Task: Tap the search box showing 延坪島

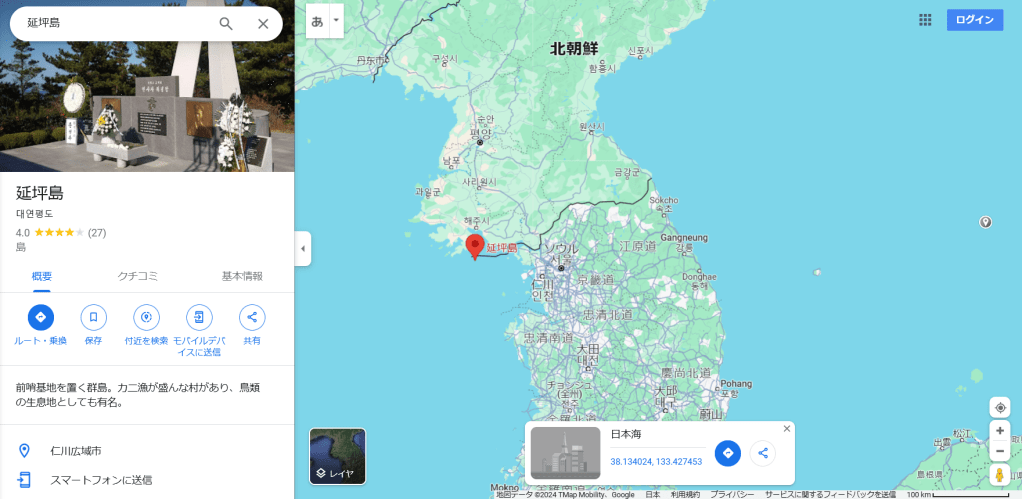Action: [110, 23]
